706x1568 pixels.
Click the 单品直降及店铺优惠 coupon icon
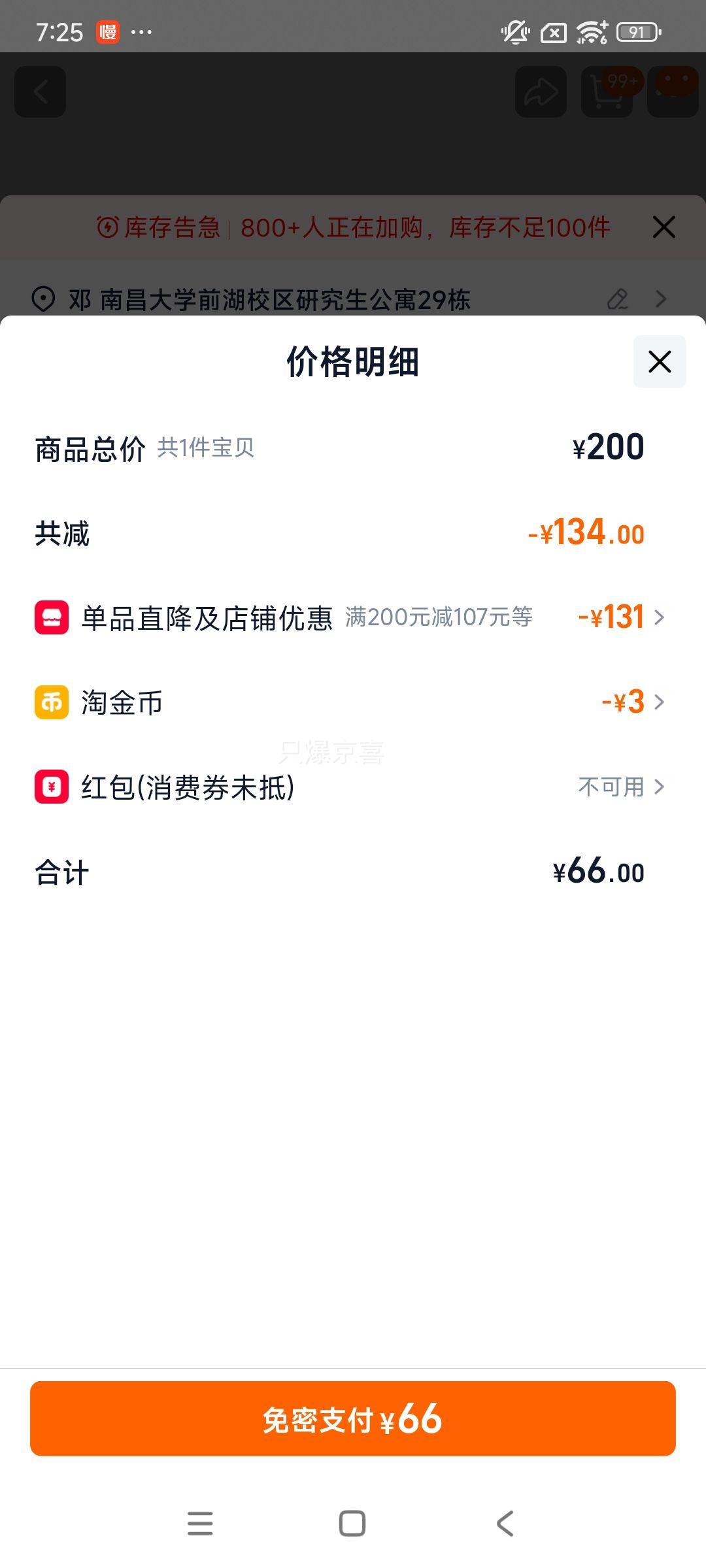(52, 617)
